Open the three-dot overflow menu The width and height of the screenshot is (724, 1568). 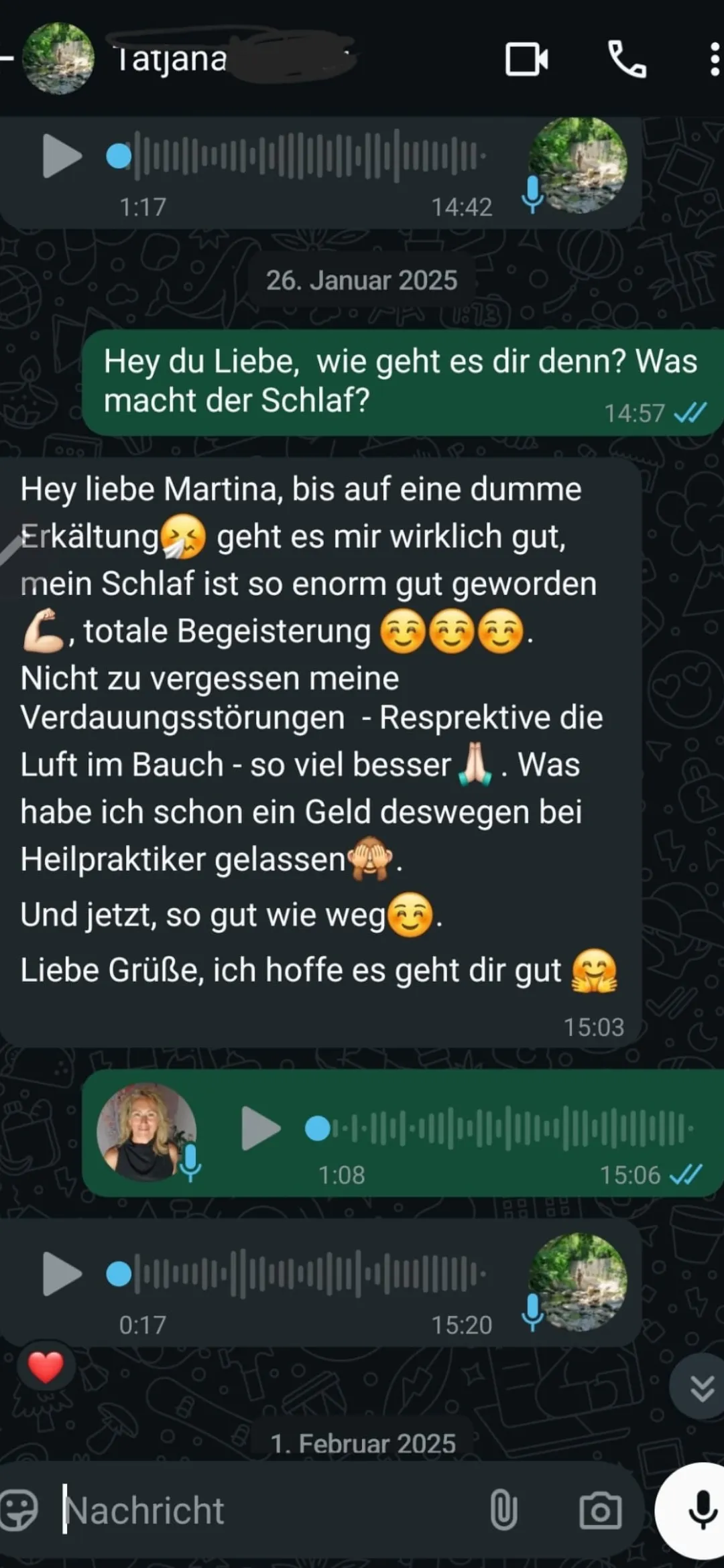pyautogui.click(x=714, y=60)
